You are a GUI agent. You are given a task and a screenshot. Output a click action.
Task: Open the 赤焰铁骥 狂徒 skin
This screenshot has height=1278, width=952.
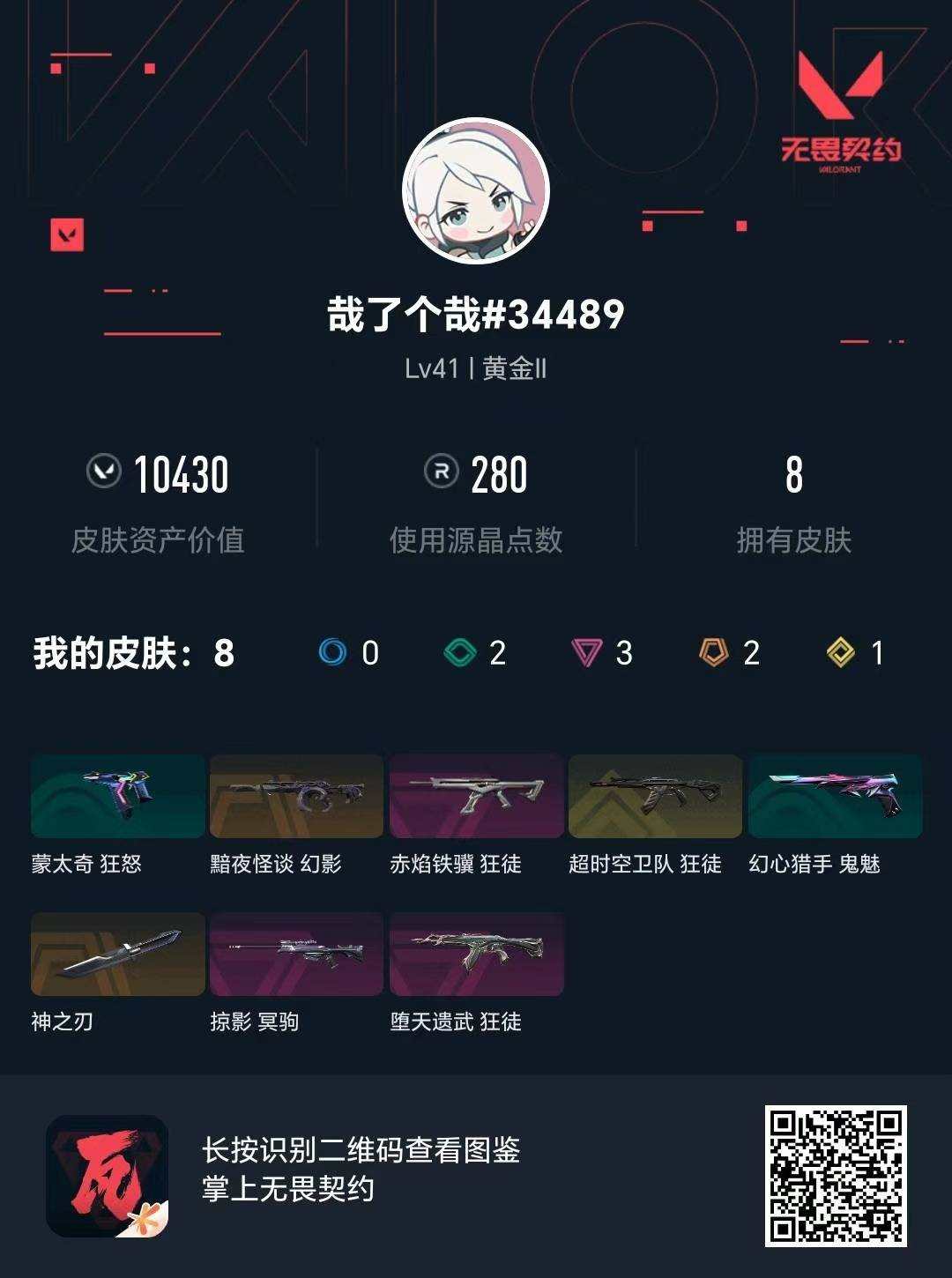475,796
